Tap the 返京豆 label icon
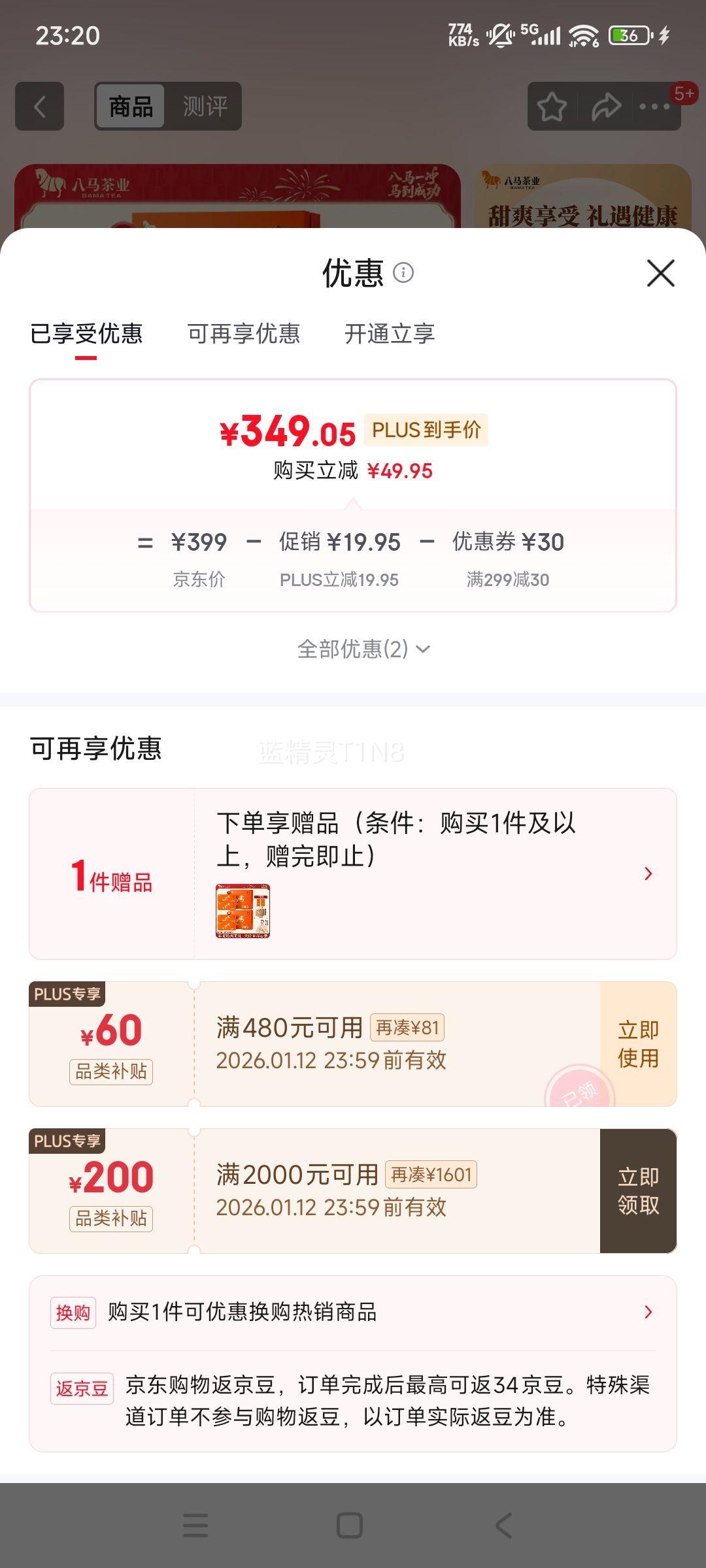This screenshot has width=706, height=1568. (80, 1388)
